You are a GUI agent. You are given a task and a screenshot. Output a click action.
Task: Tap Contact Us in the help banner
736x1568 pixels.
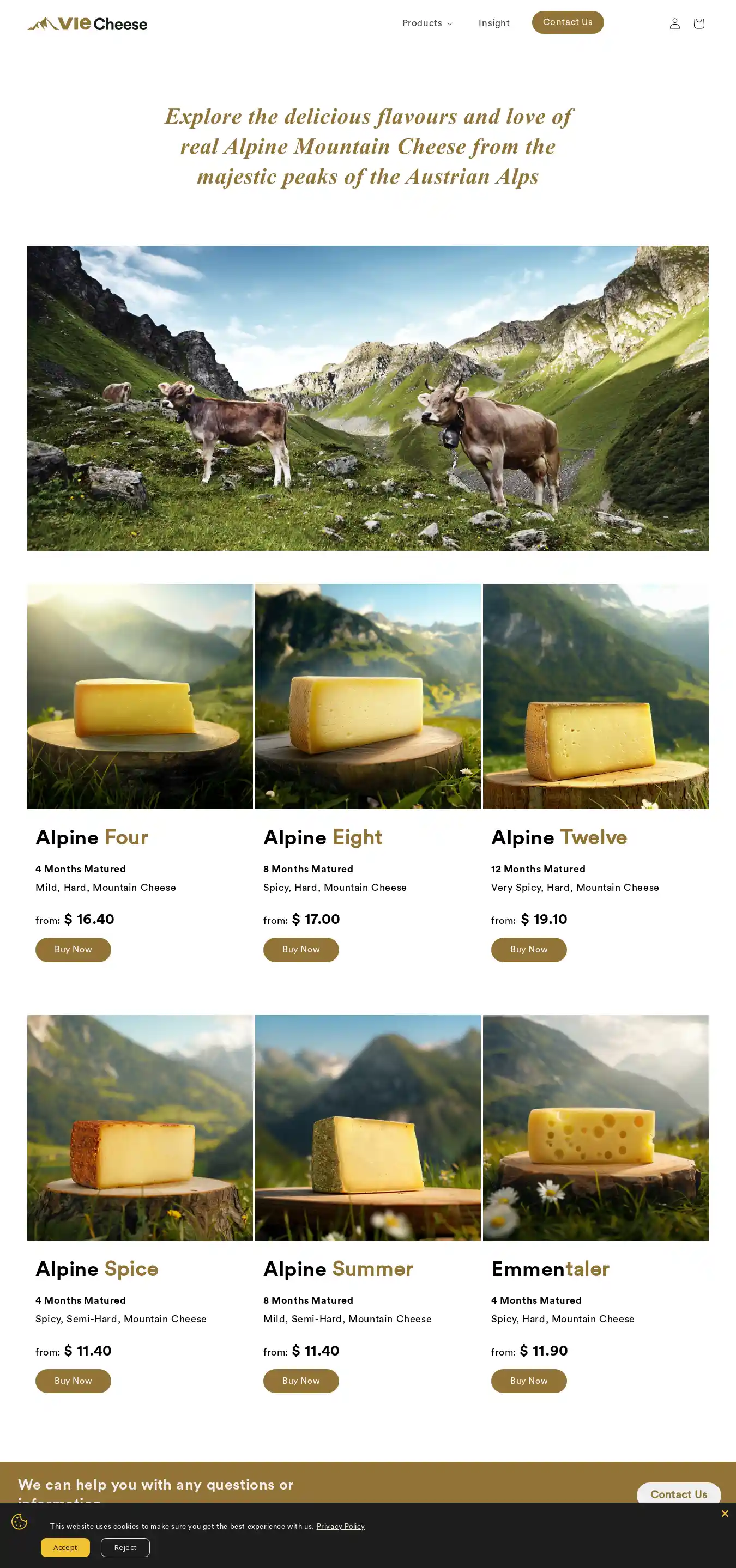tap(678, 1494)
